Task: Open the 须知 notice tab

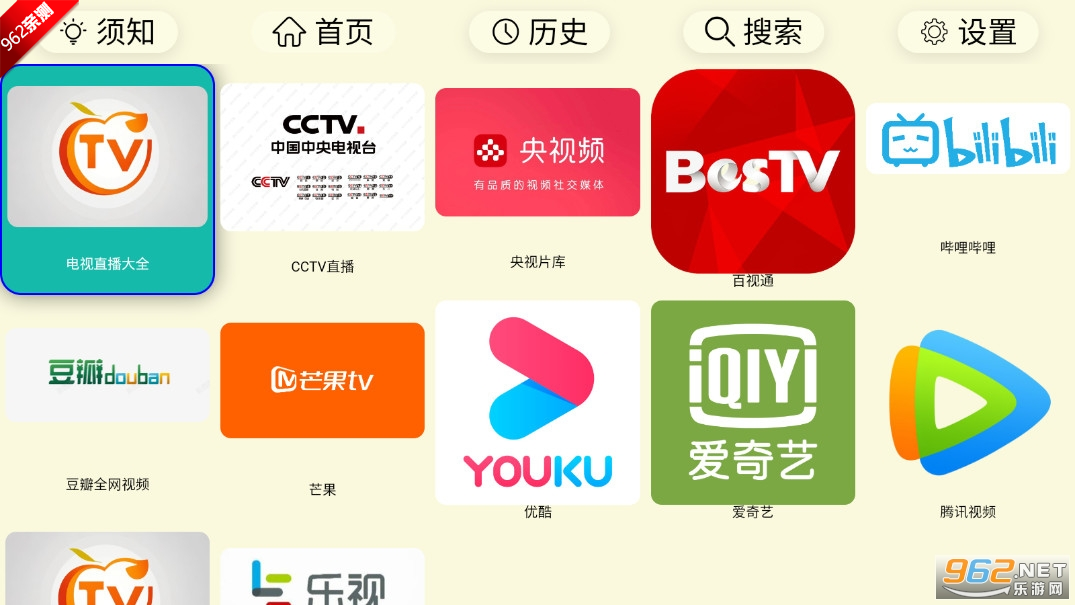Action: click(108, 32)
